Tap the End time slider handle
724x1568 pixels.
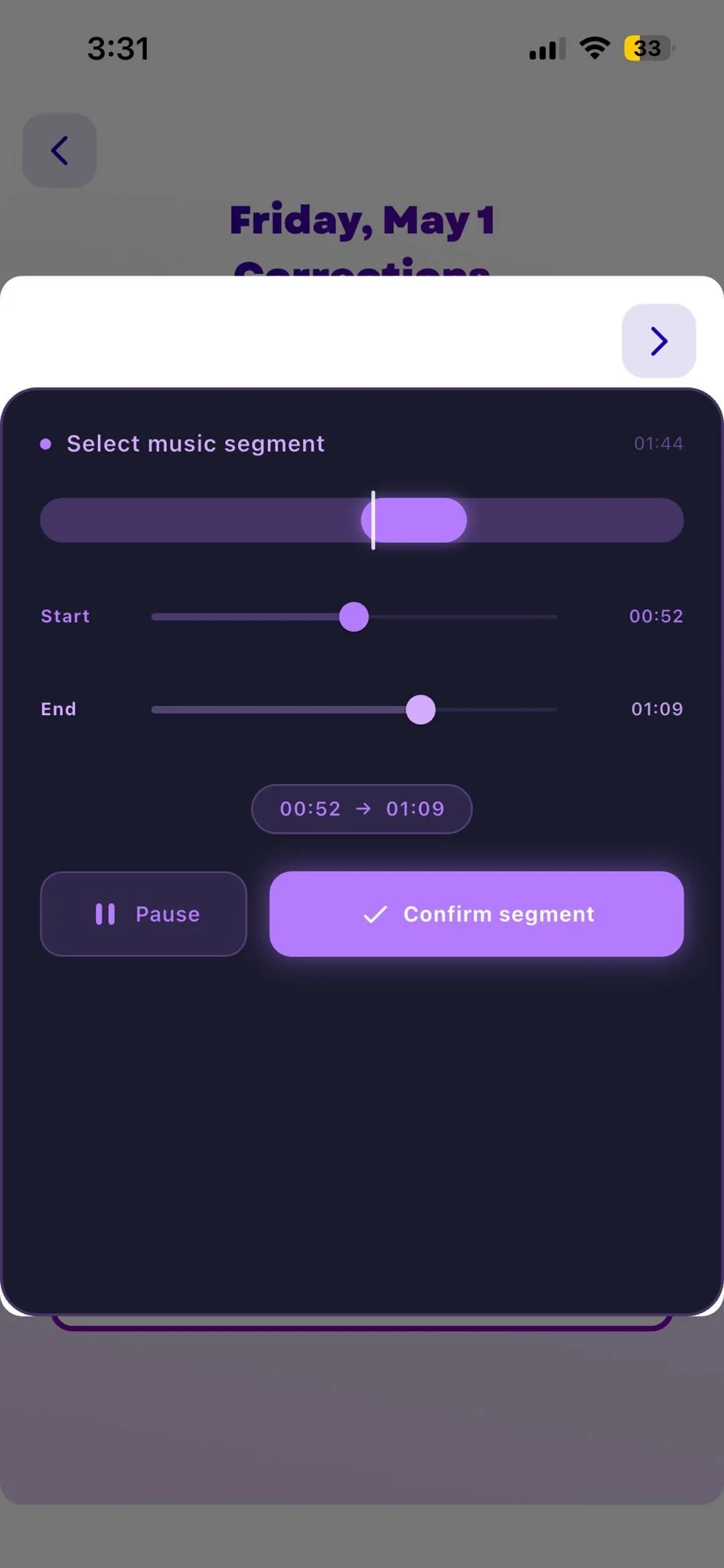point(420,709)
